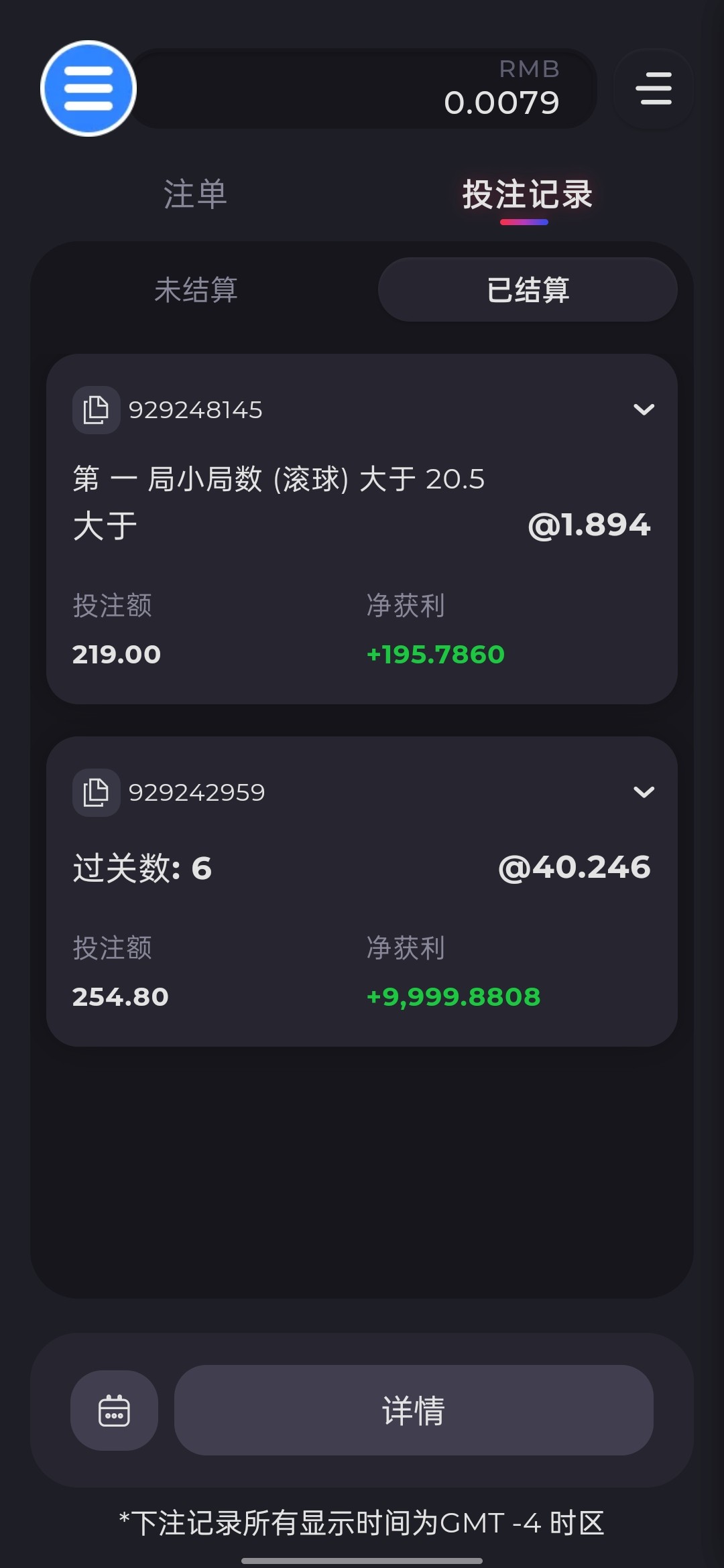Expand bet record 929248145
724x1568 pixels.
(x=644, y=409)
